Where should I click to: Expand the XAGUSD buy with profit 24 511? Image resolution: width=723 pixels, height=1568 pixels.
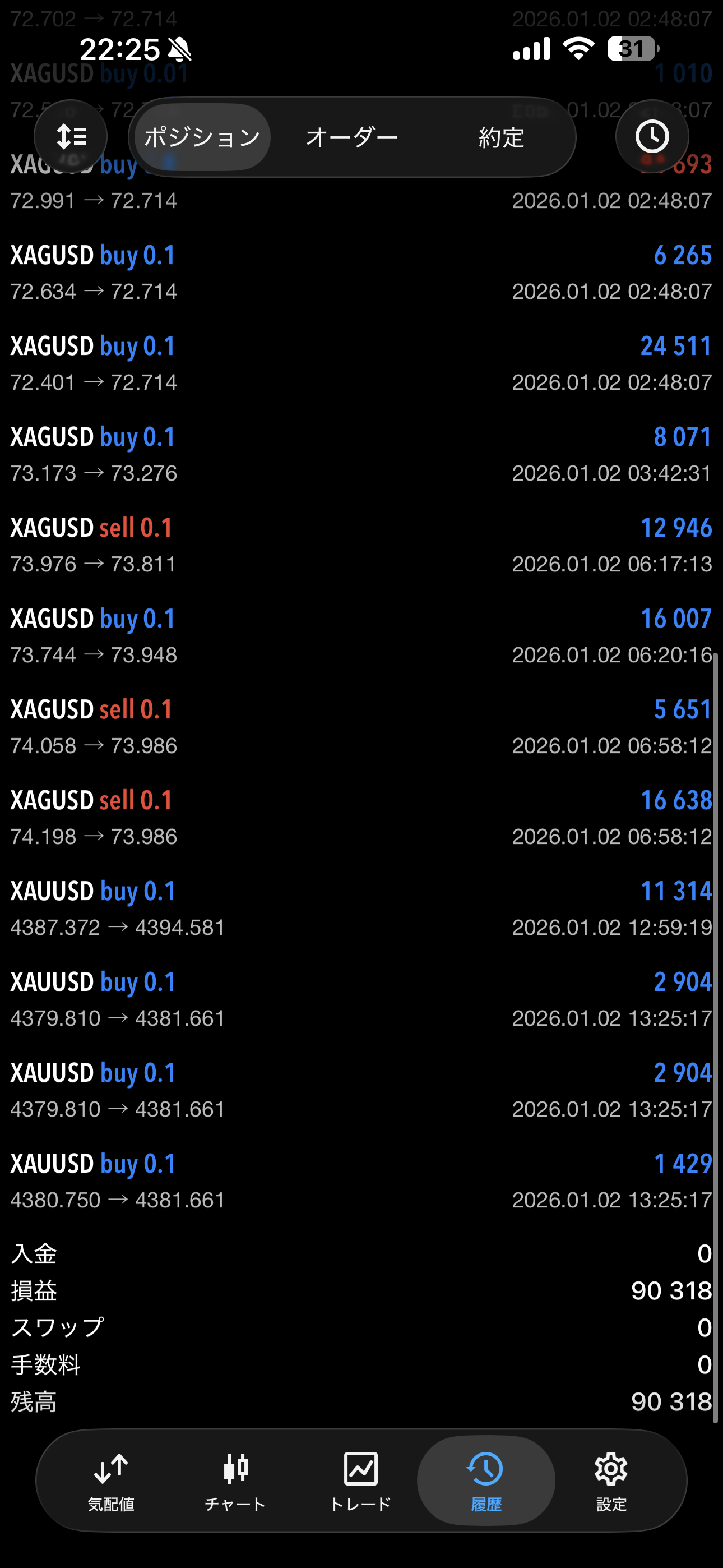click(x=361, y=363)
